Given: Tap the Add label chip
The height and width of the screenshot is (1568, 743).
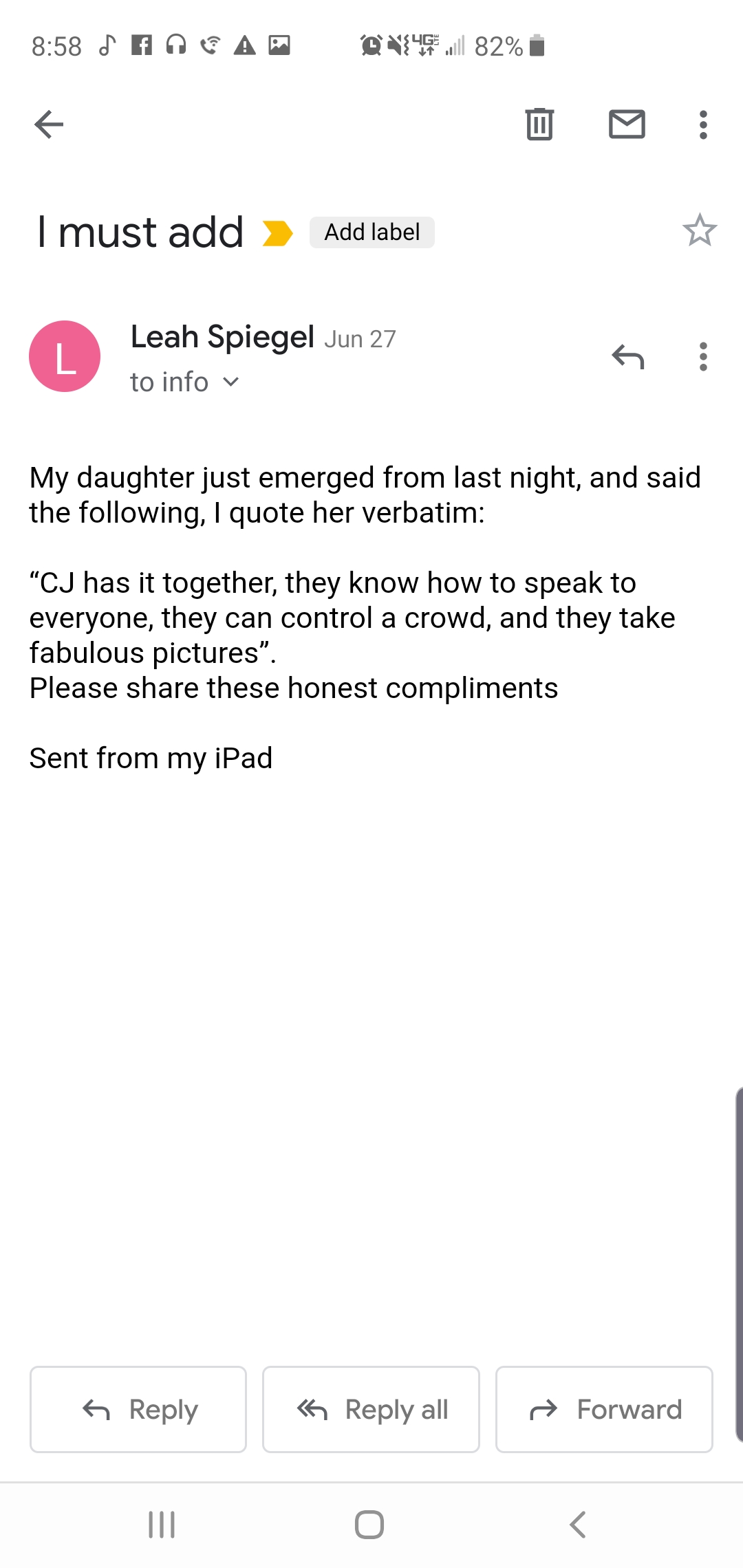Looking at the screenshot, I should [372, 232].
